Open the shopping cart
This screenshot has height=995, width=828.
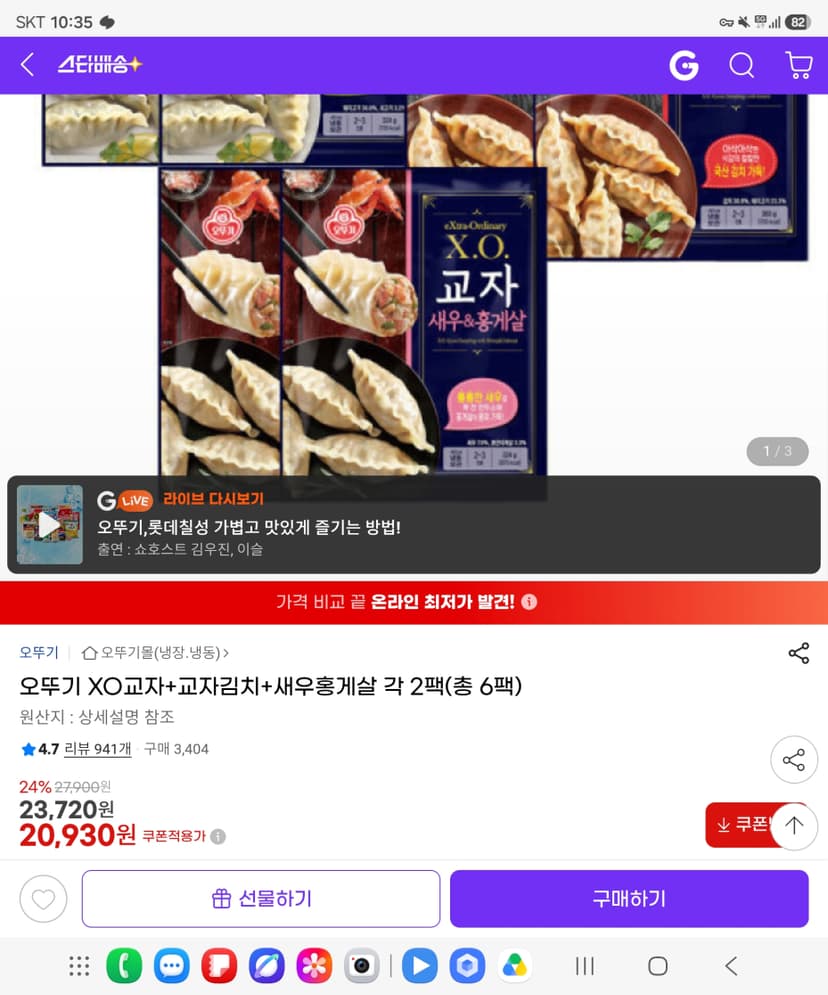[799, 65]
